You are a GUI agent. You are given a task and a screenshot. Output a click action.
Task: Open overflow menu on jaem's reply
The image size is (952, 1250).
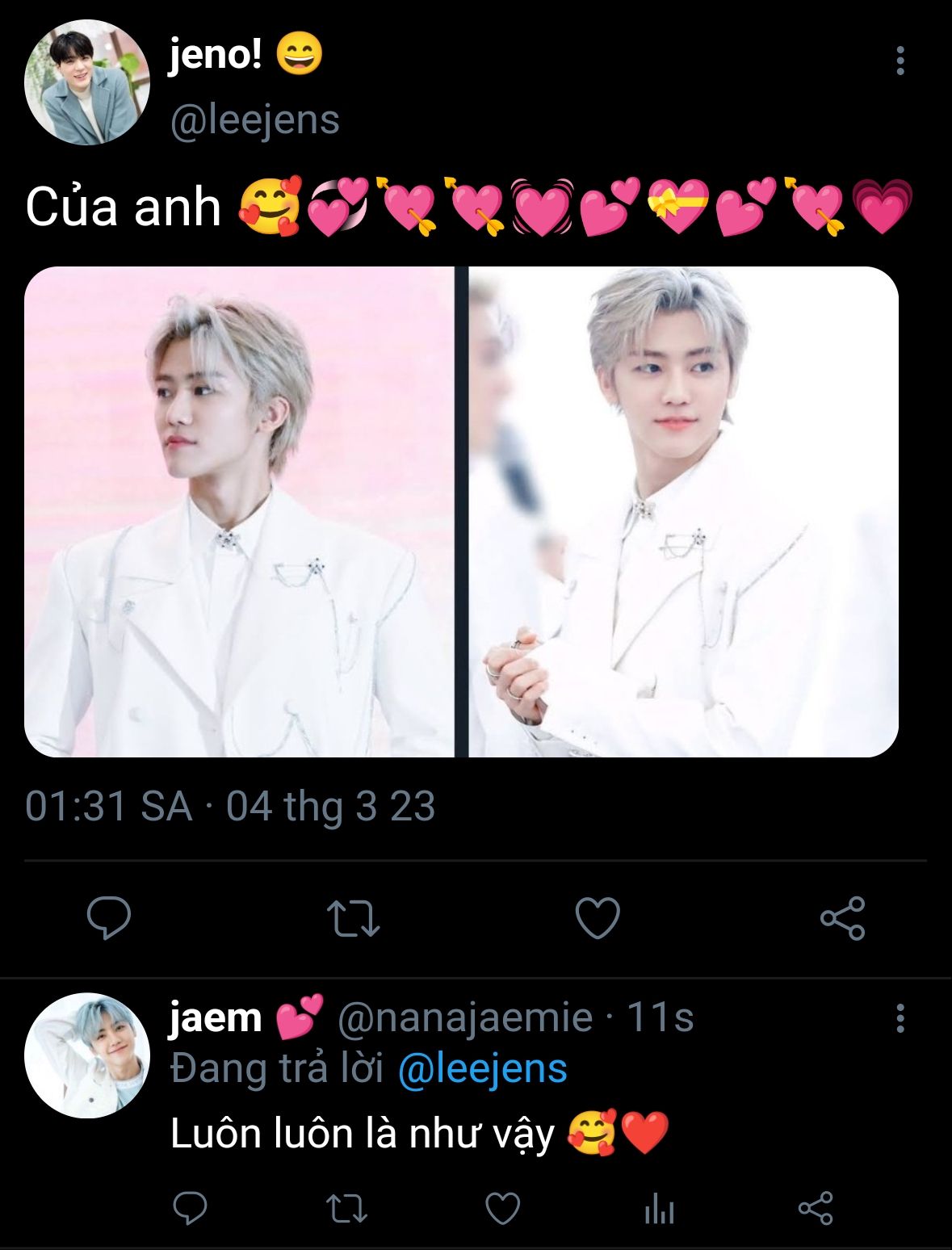coord(900,1019)
